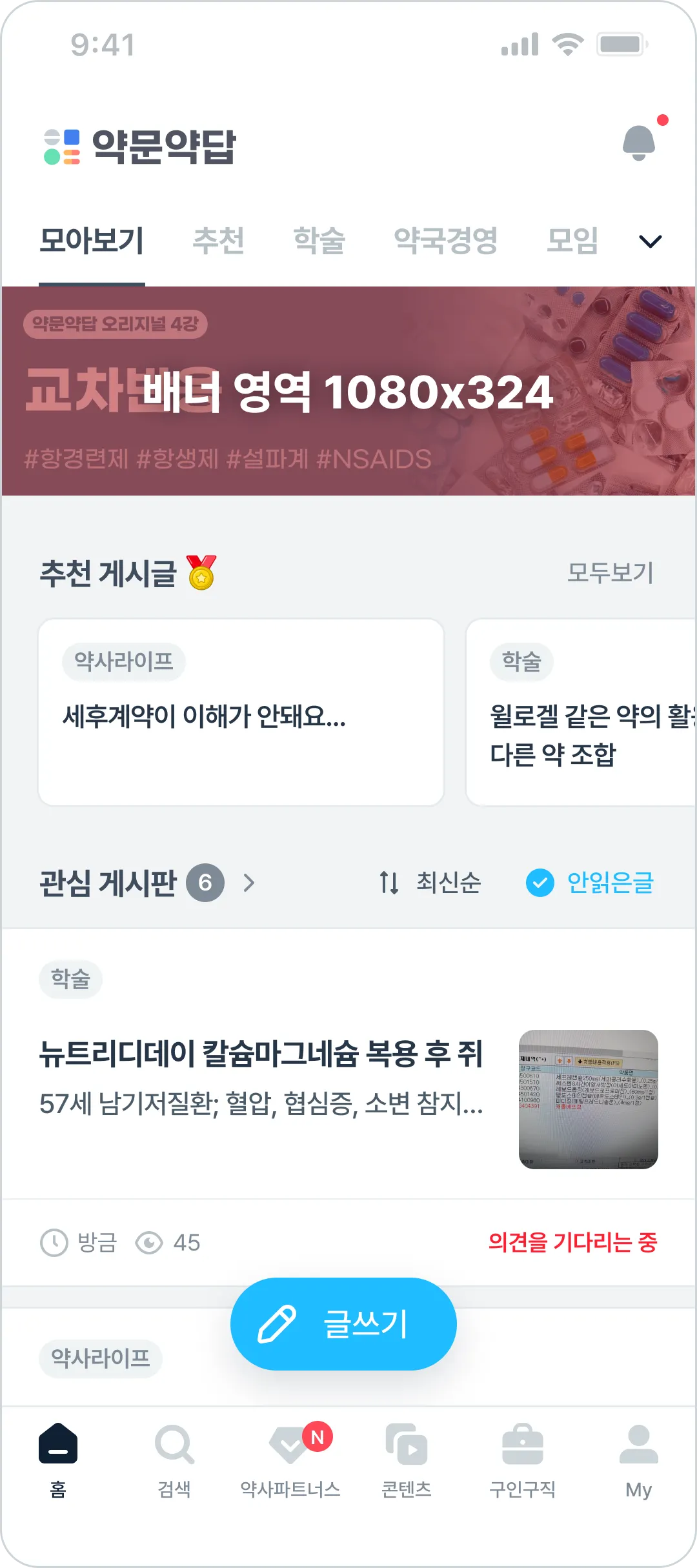Switch to the My tab
This screenshot has width=697, height=1568.
click(x=638, y=1460)
